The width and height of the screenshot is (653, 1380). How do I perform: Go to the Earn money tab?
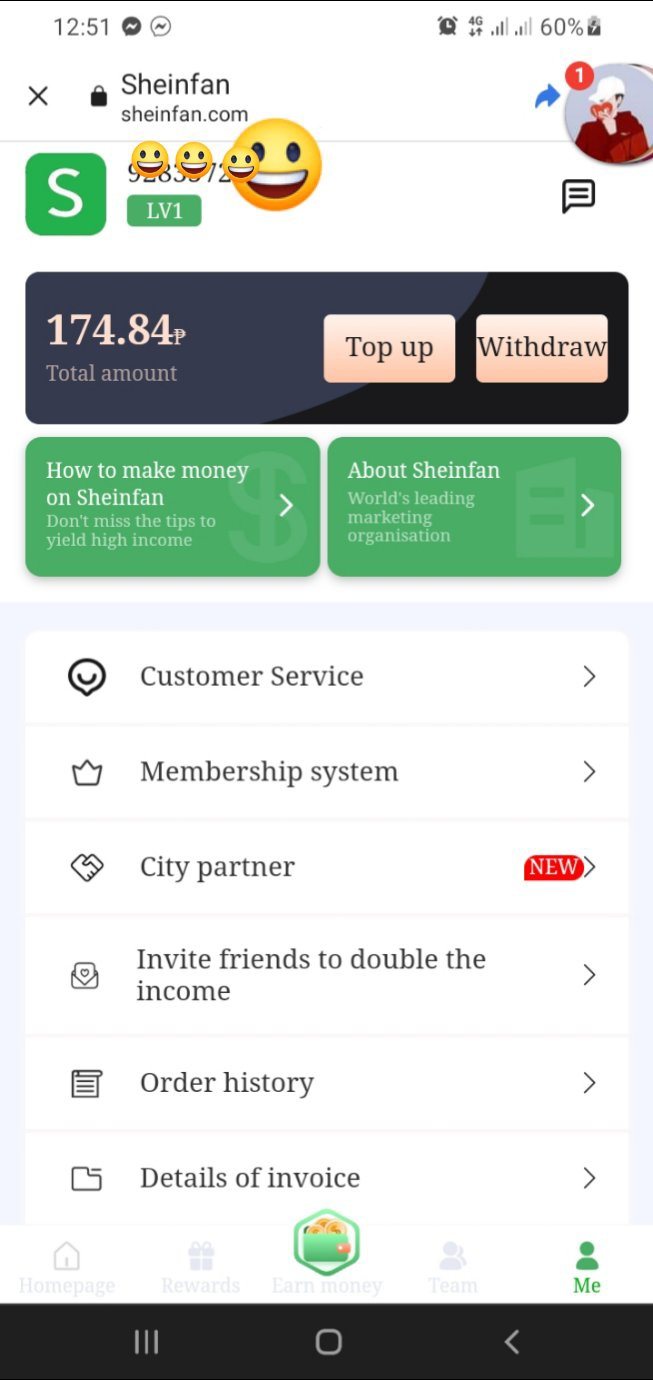click(327, 1254)
